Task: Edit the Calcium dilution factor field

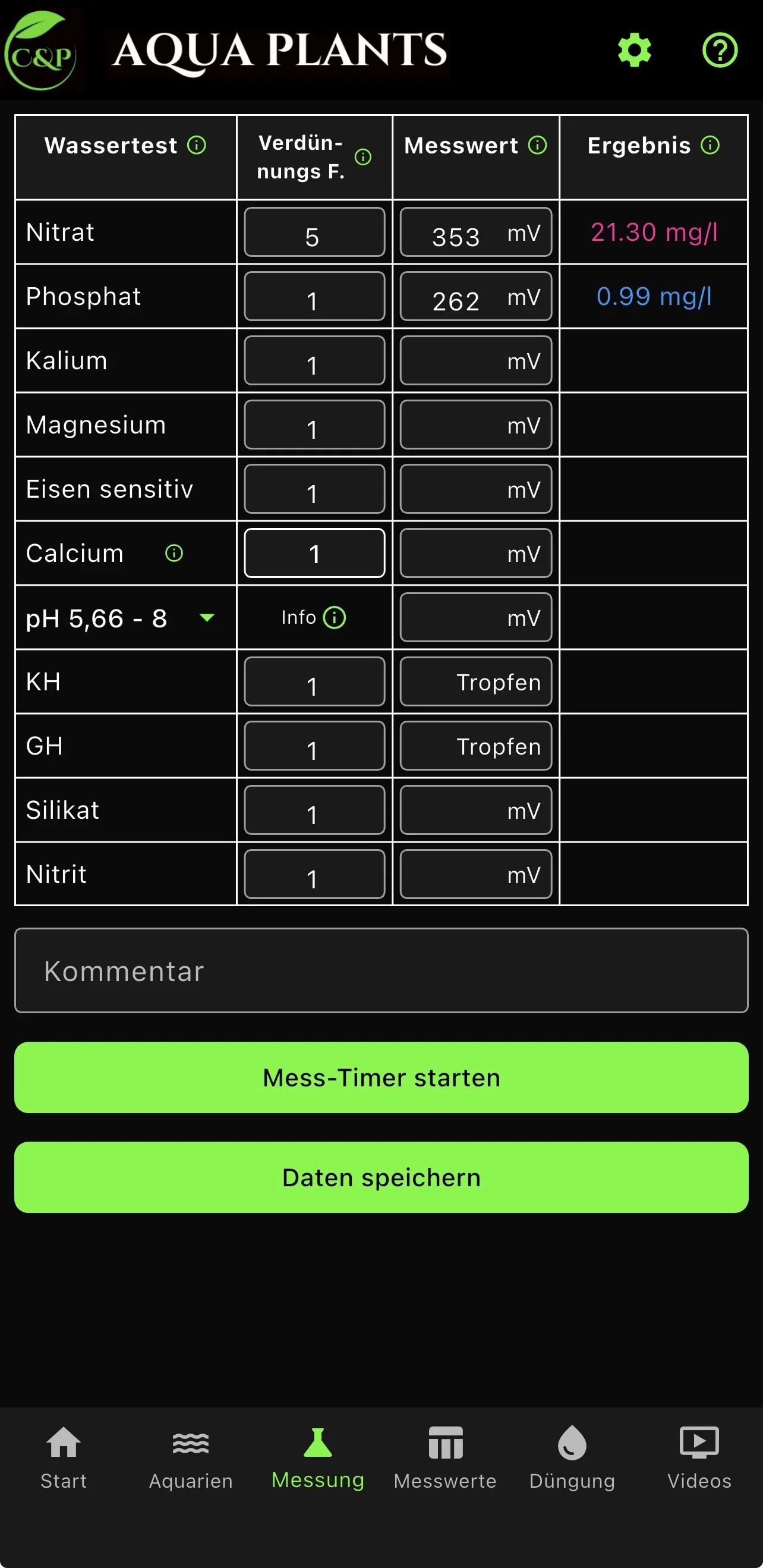Action: tap(314, 554)
